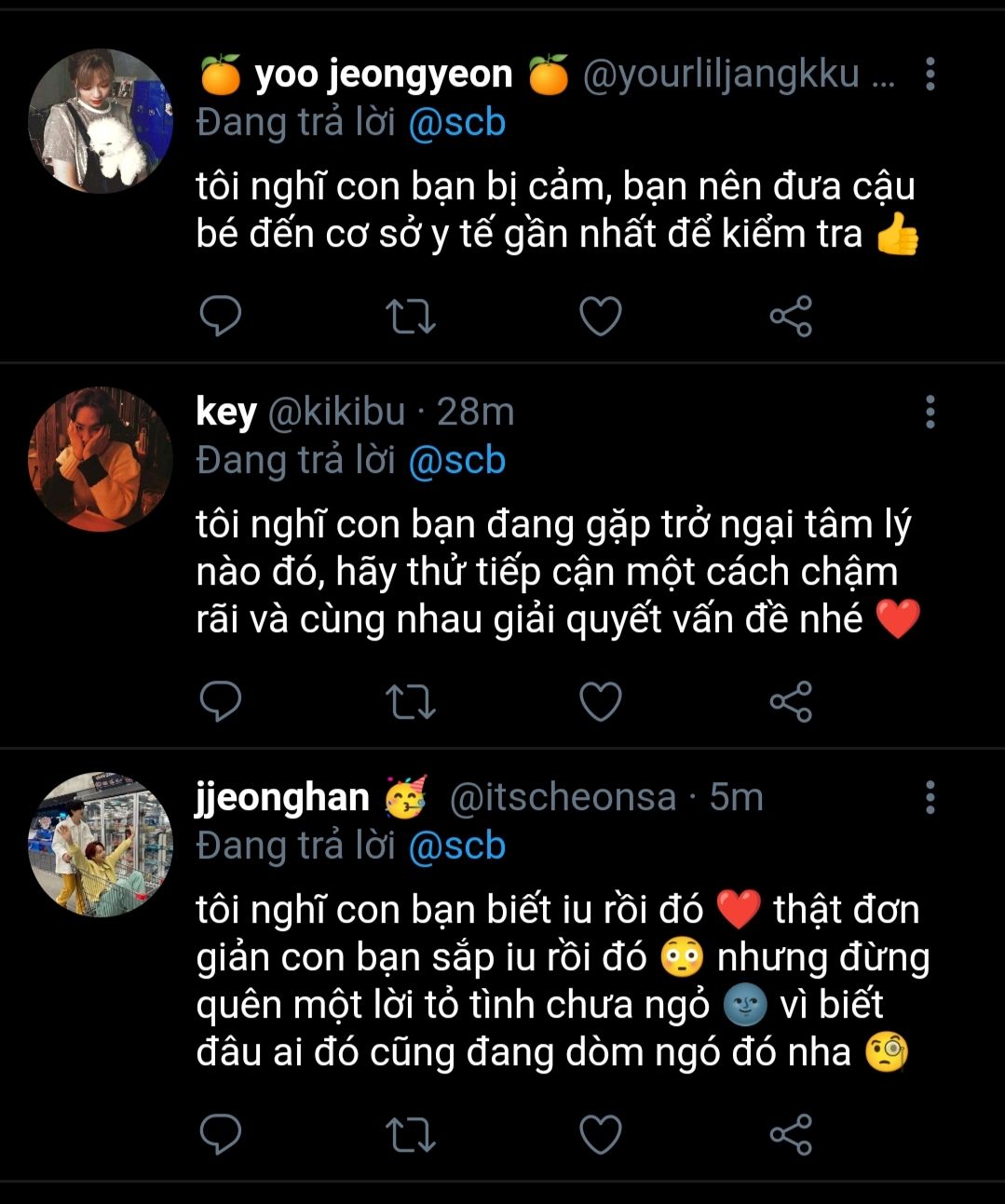Screen dimensions: 1005x1204
Task: Tap @scb mention in jjeonghan's reply
Action: point(456,846)
